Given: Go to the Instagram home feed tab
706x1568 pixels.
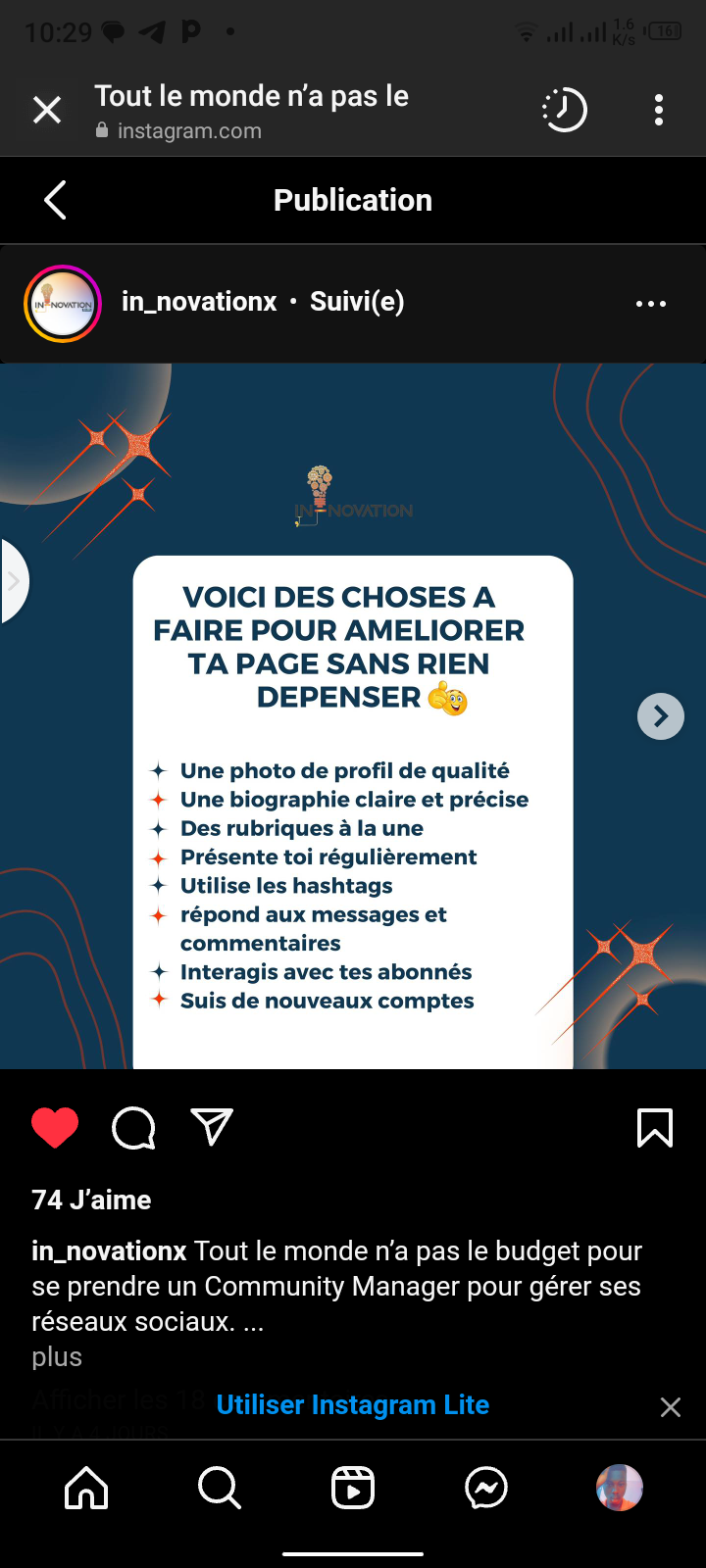Looking at the screenshot, I should point(86,1488).
